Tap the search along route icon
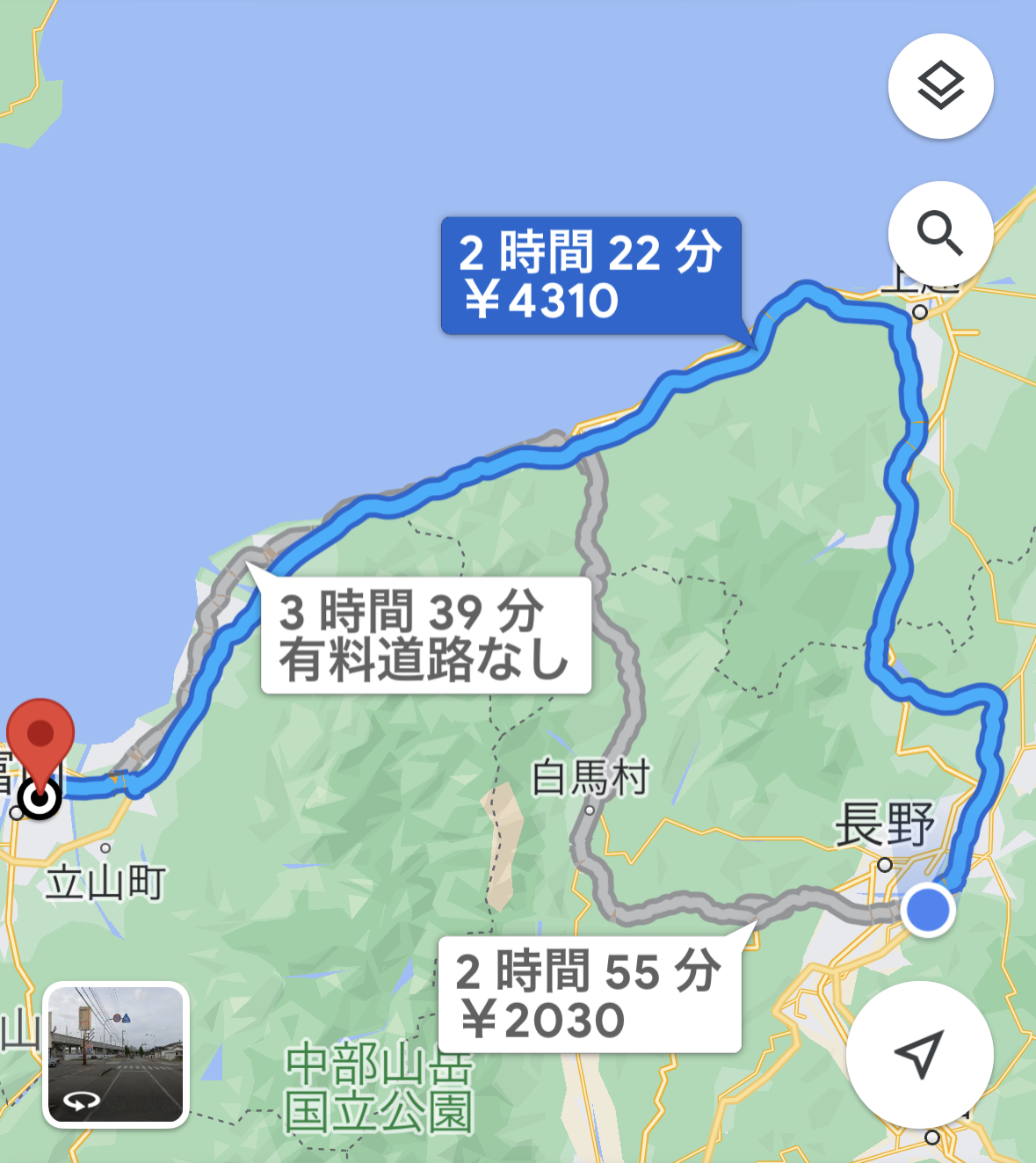The image size is (1036, 1163). (940, 234)
